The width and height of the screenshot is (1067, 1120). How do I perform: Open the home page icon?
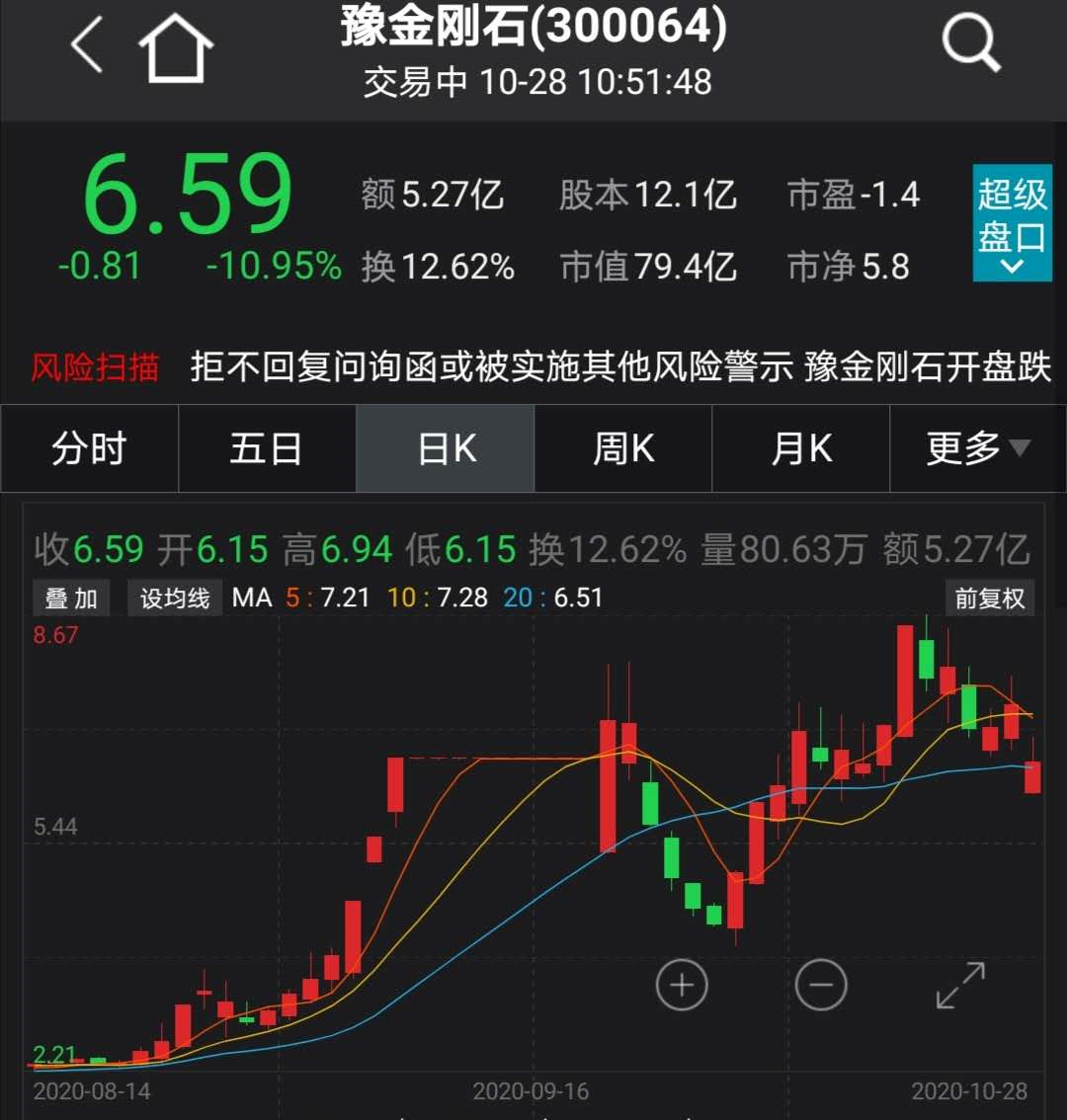(x=176, y=47)
